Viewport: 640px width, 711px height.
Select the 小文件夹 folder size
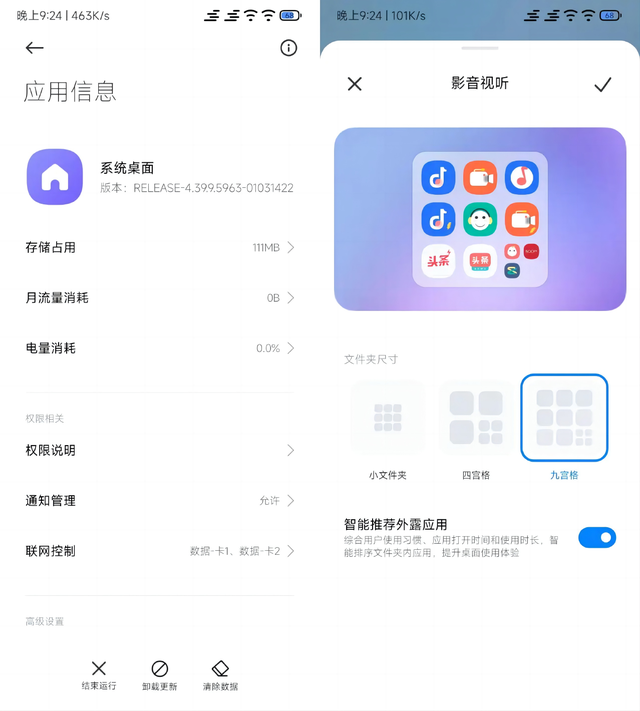point(387,418)
